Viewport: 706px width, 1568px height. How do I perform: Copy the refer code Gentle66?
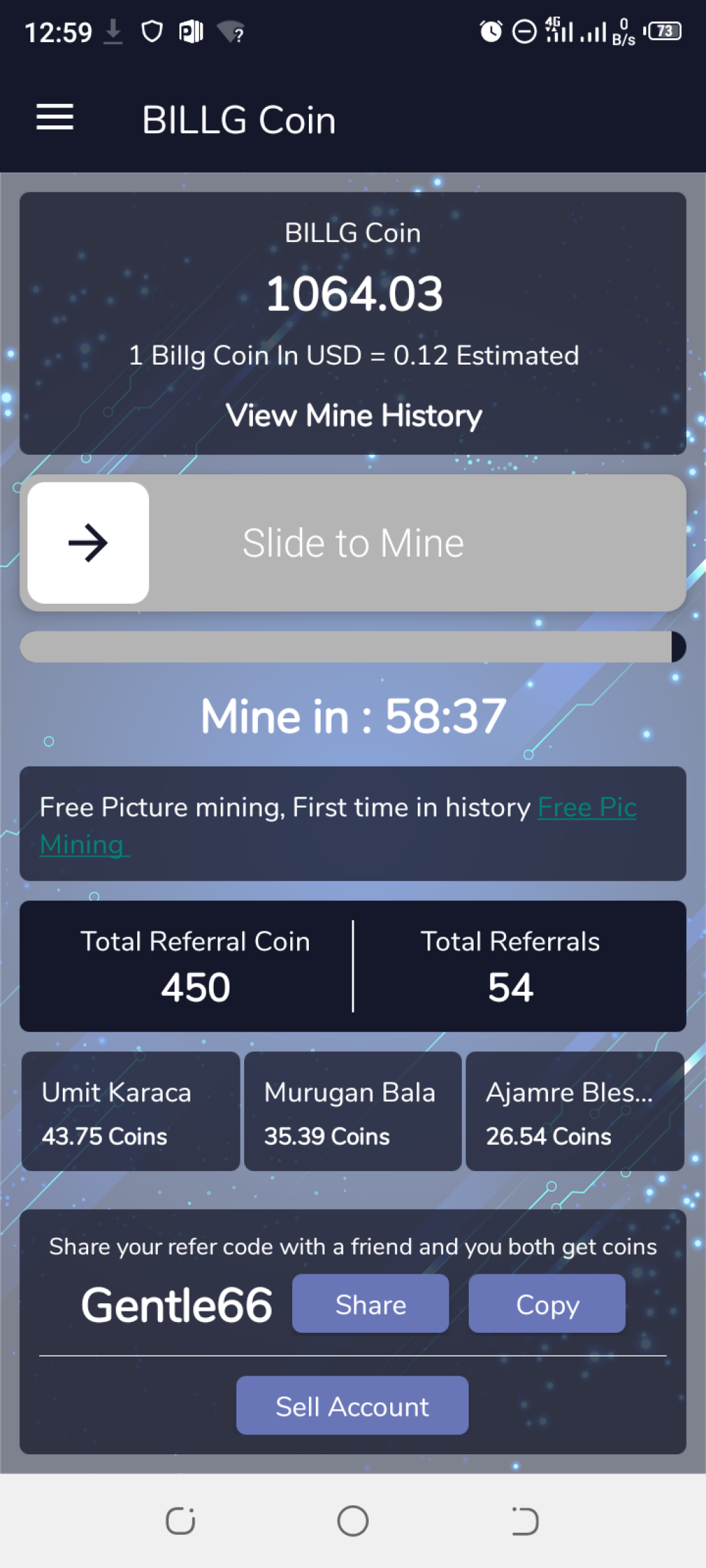coord(547,1304)
